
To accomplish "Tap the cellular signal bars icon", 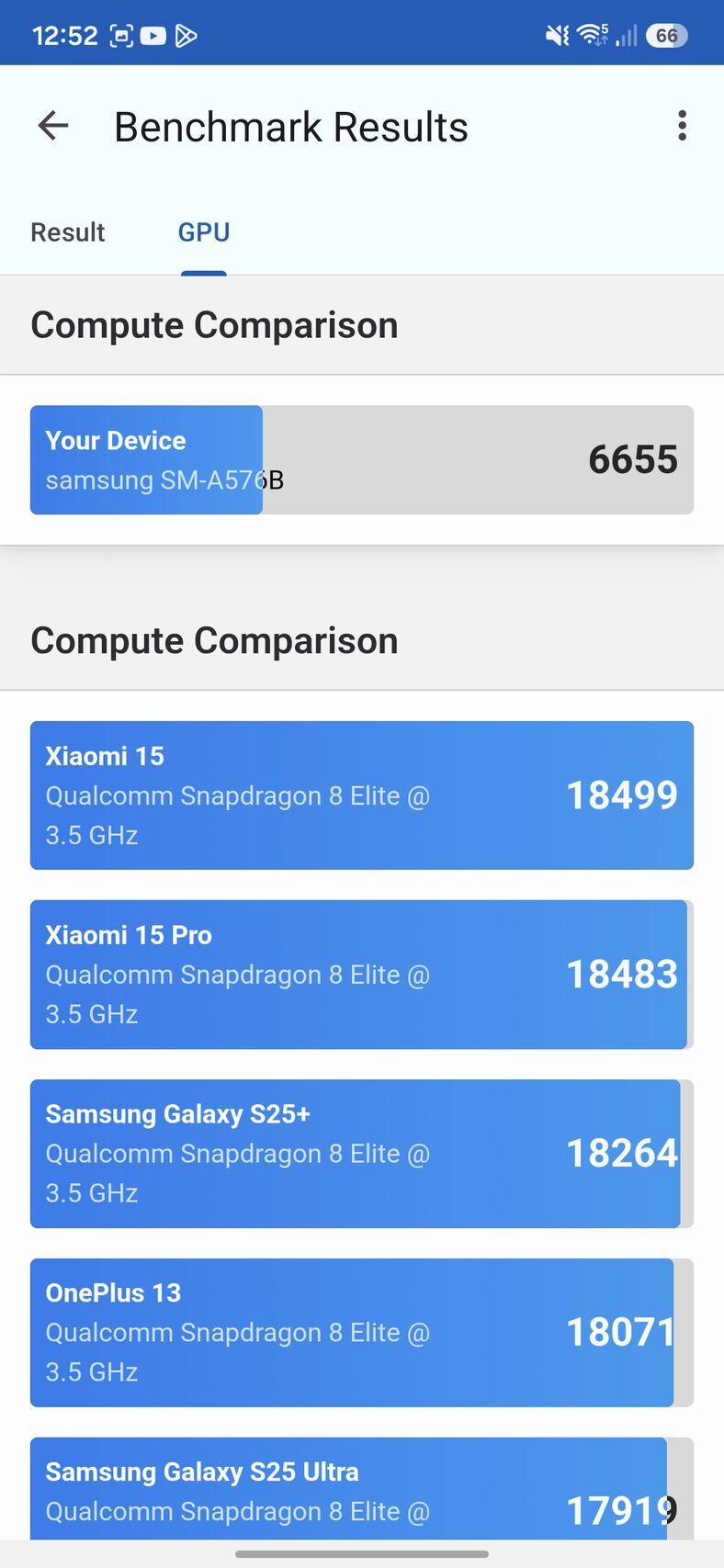I will [626, 37].
